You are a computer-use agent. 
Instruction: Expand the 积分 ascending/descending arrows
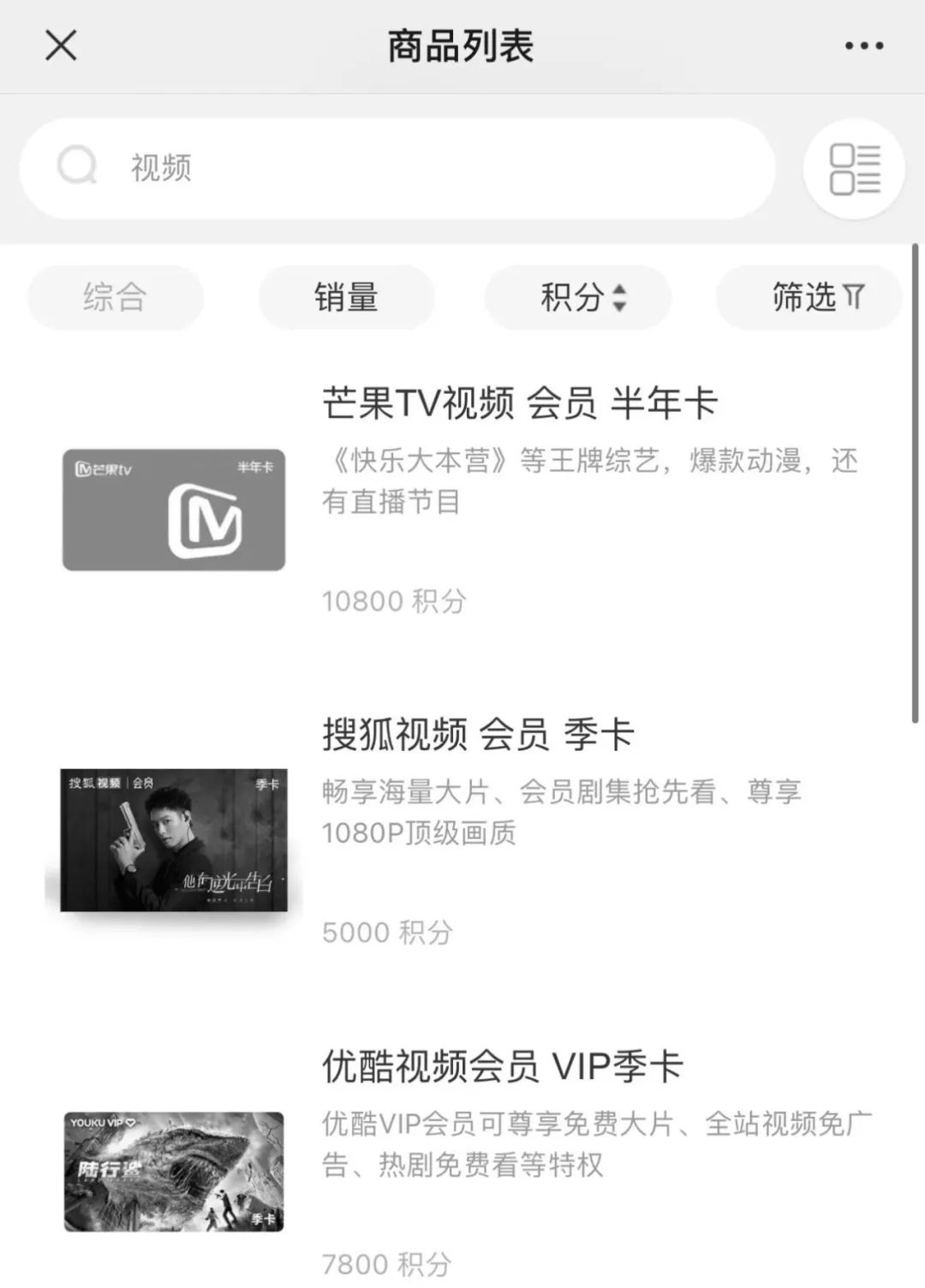coord(621,297)
